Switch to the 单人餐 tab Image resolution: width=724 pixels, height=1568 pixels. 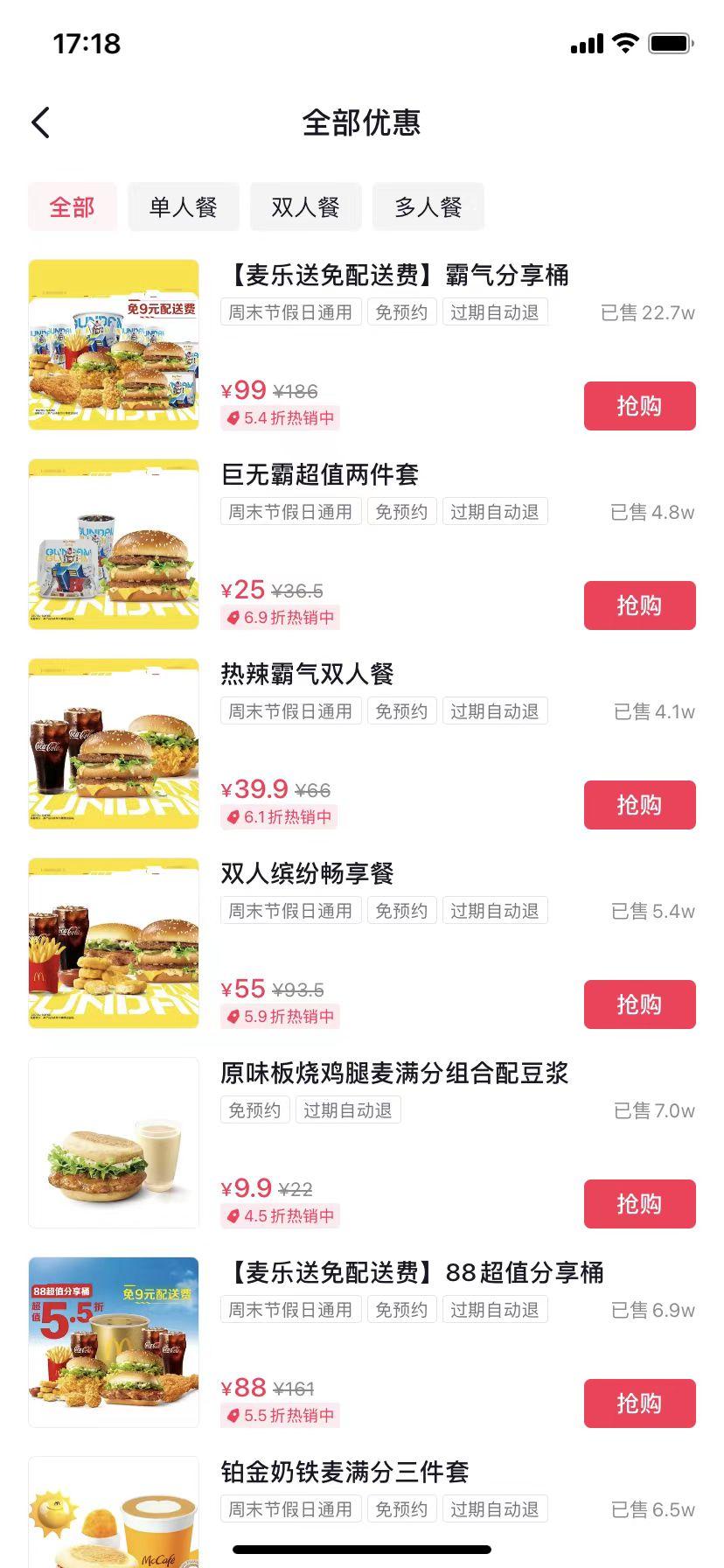pos(183,206)
